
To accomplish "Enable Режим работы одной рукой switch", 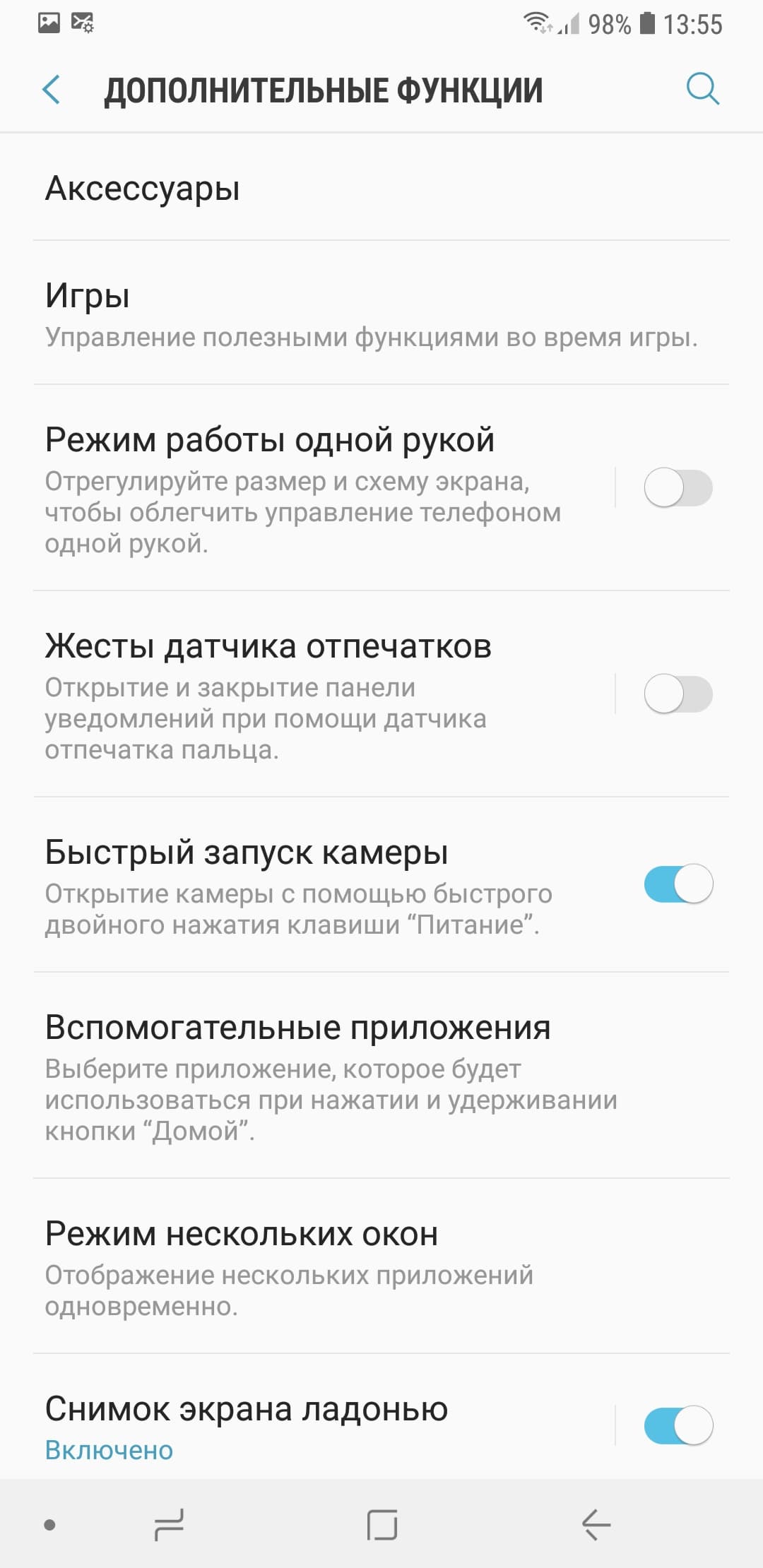I will pyautogui.click(x=678, y=487).
